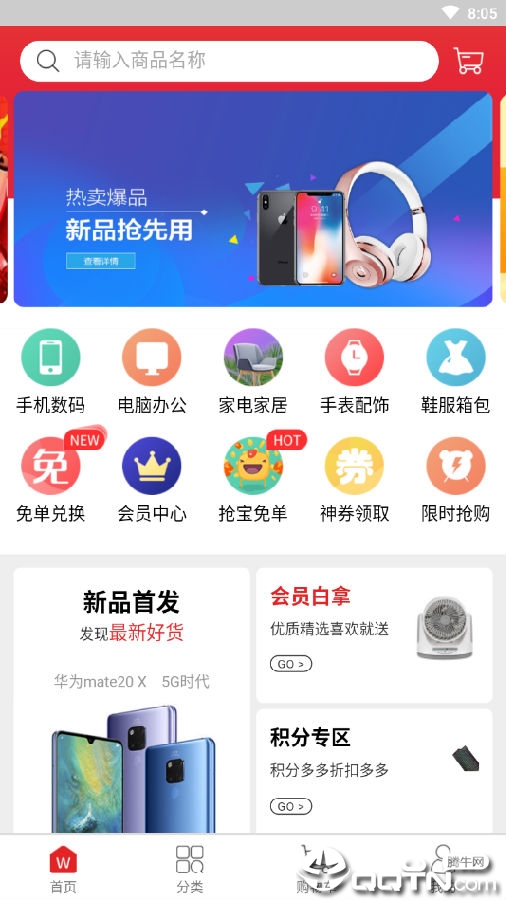Viewport: 506px width, 900px height.
Task: Switch to the 首页 tab
Action: point(63,868)
